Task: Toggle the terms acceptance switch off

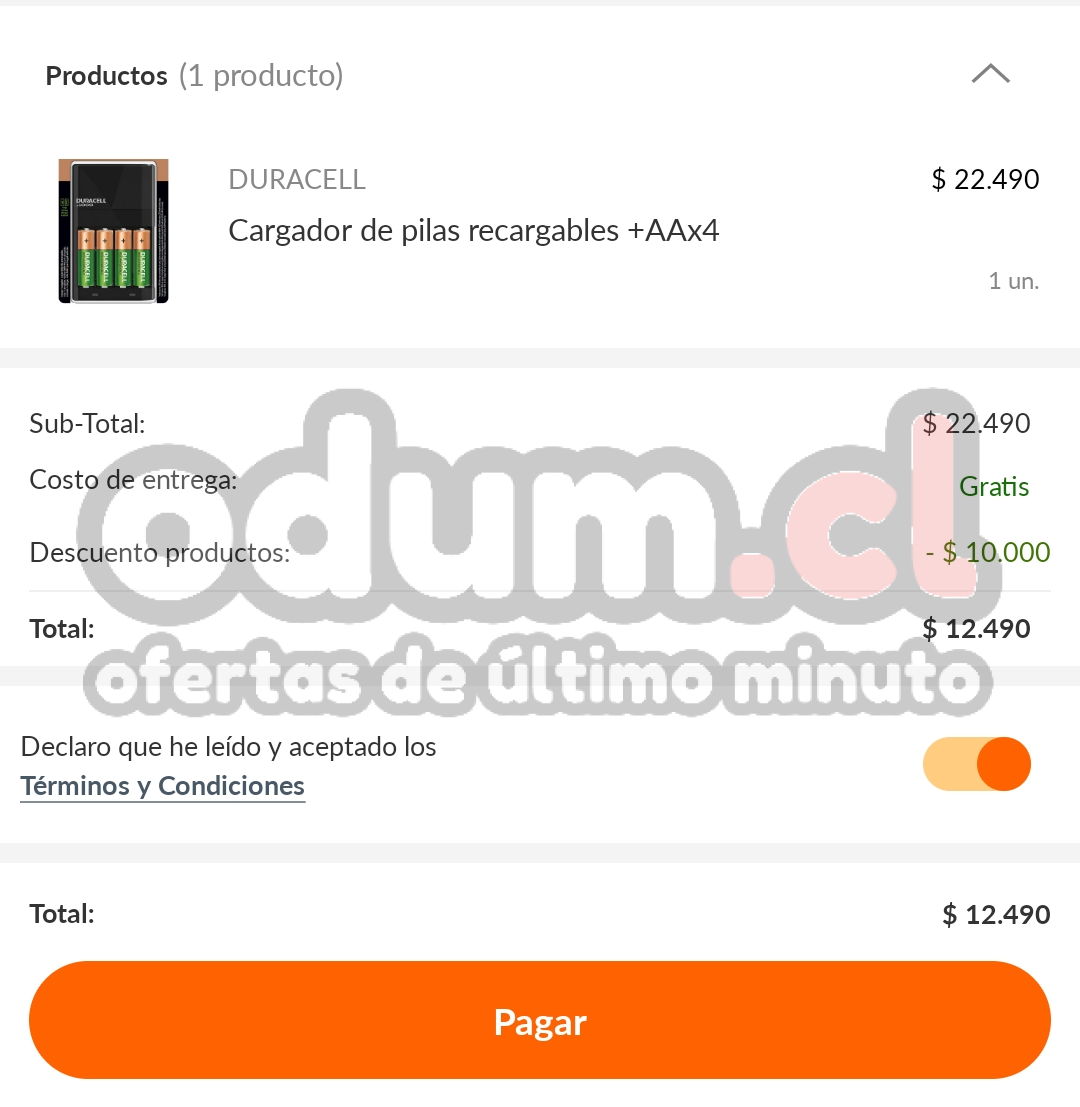Action: 977,765
